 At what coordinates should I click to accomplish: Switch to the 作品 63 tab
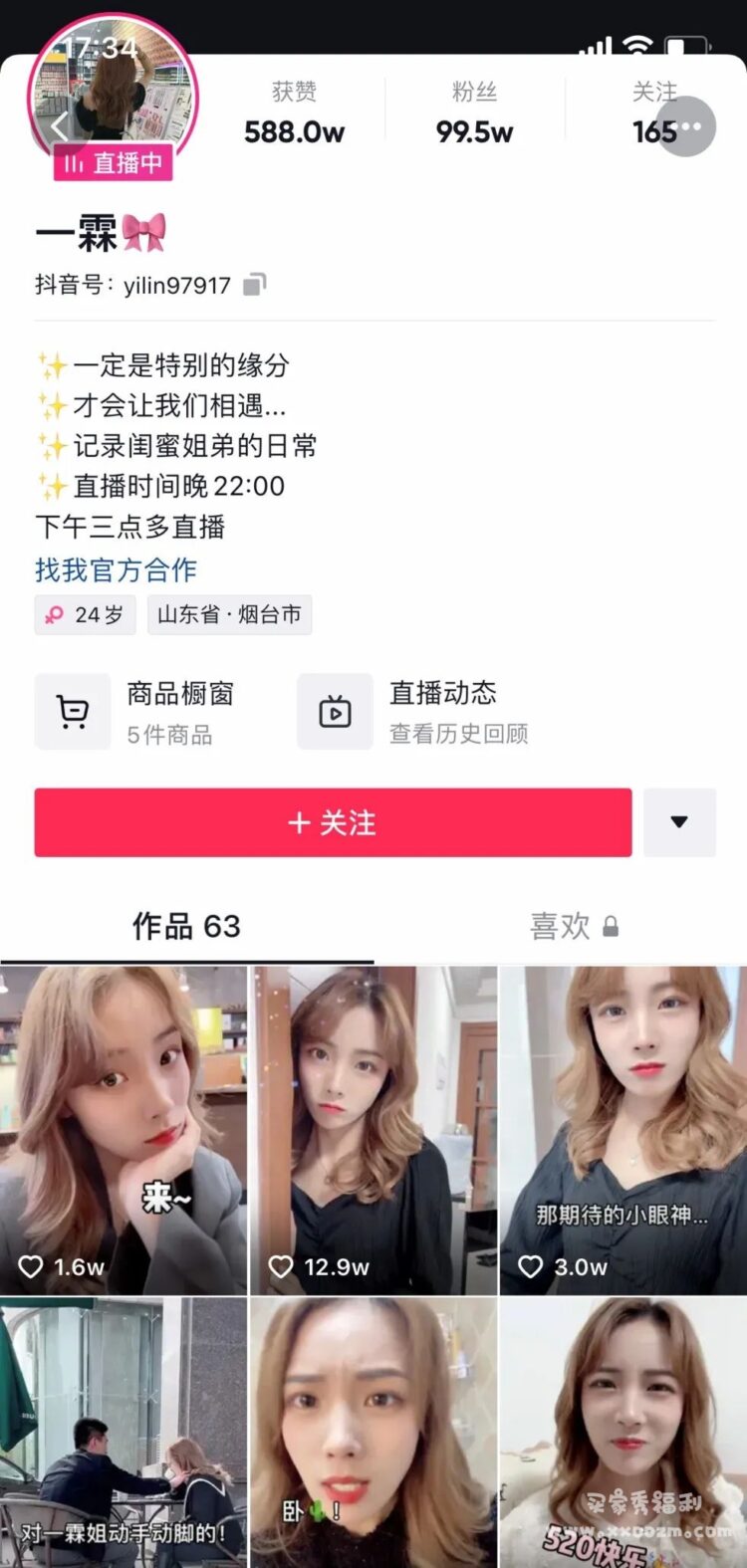coord(186,926)
